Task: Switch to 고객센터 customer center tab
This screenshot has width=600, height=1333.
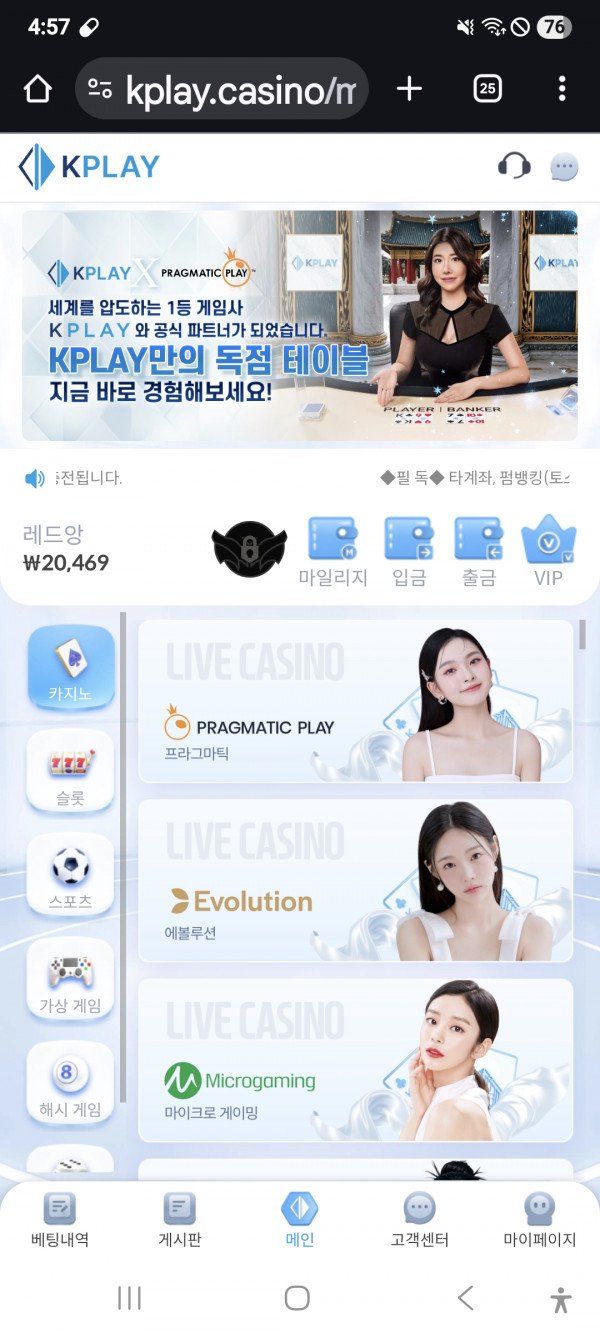Action: (x=419, y=1221)
